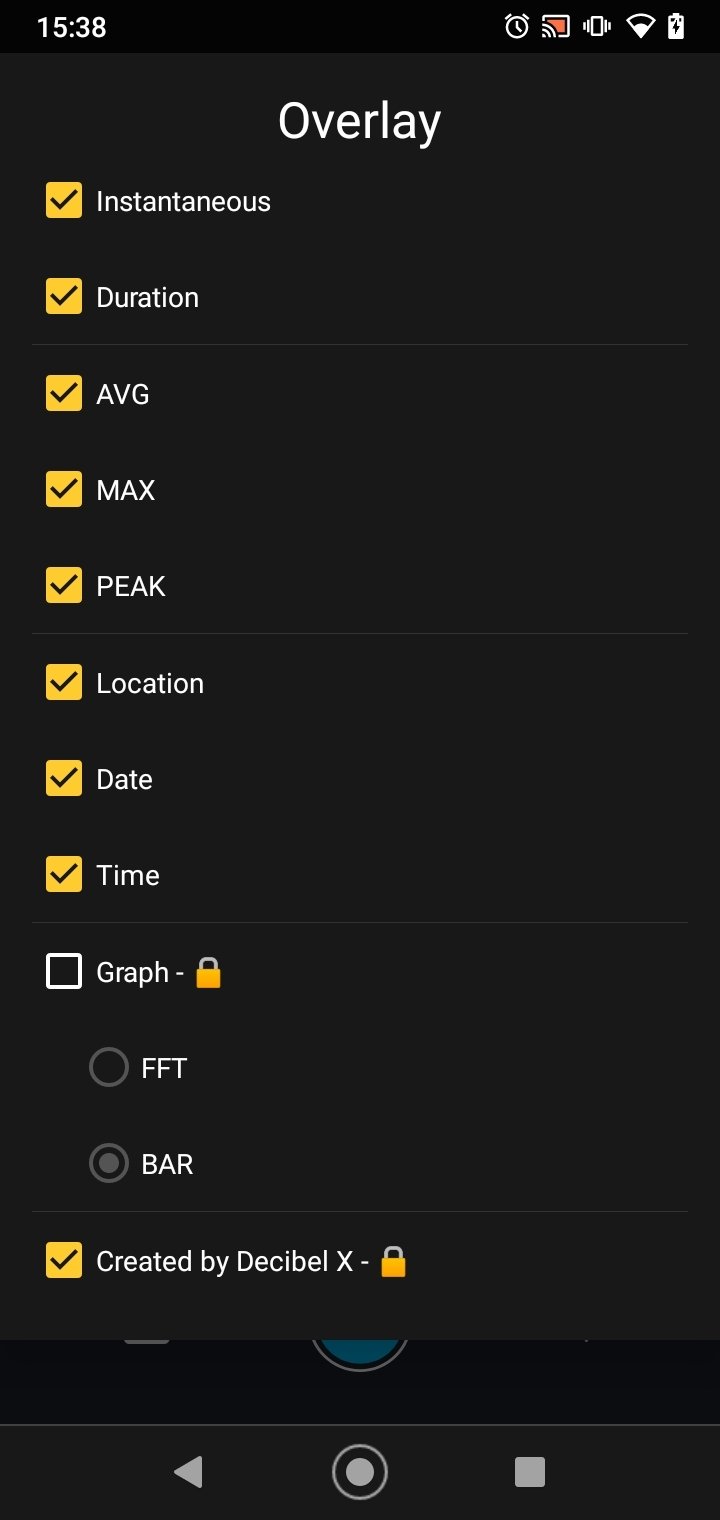Go back with the system back button
Image resolution: width=720 pixels, height=1520 pixels.
188,1472
